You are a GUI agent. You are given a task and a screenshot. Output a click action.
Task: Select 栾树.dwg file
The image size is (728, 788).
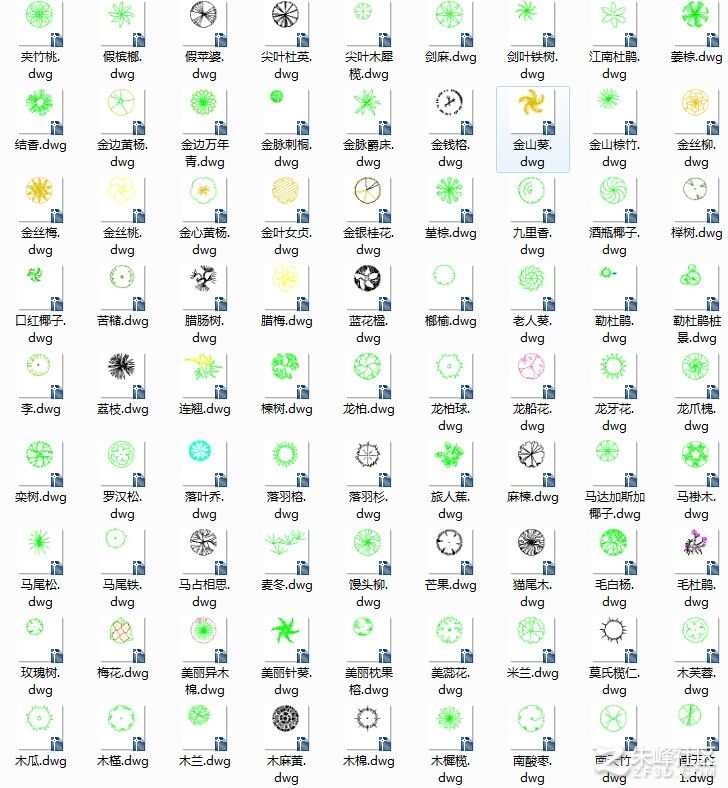40,462
